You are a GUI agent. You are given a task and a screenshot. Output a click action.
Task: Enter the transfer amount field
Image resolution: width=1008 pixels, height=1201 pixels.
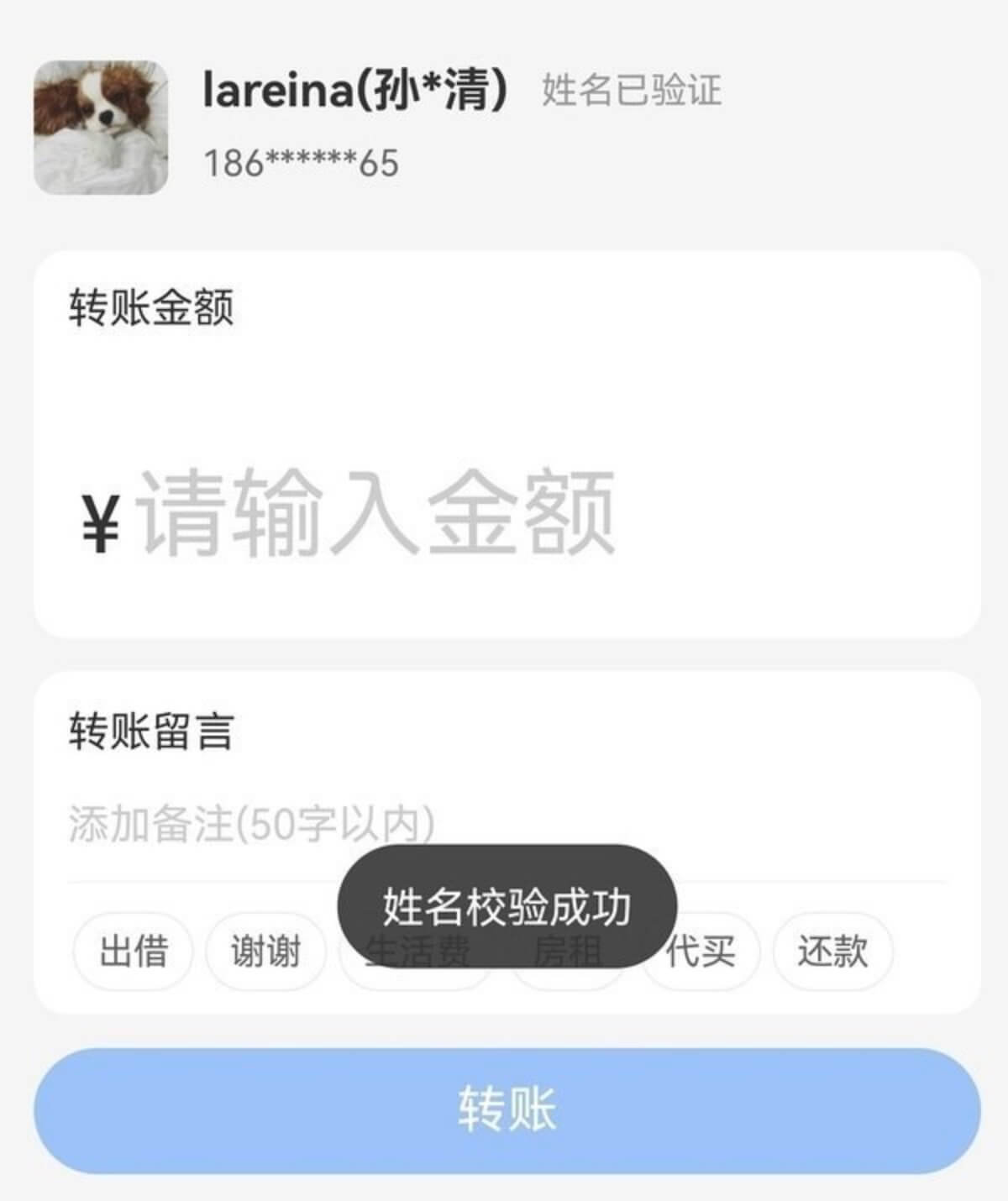378,512
